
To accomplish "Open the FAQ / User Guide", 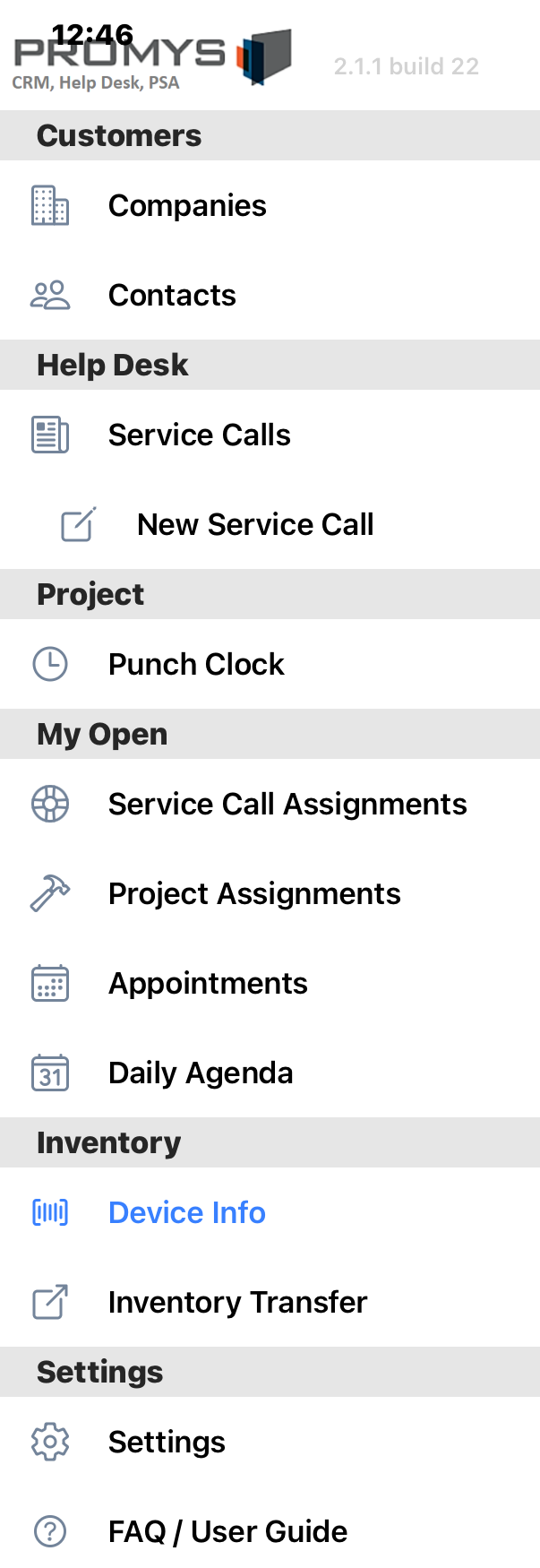I will click(x=227, y=1532).
